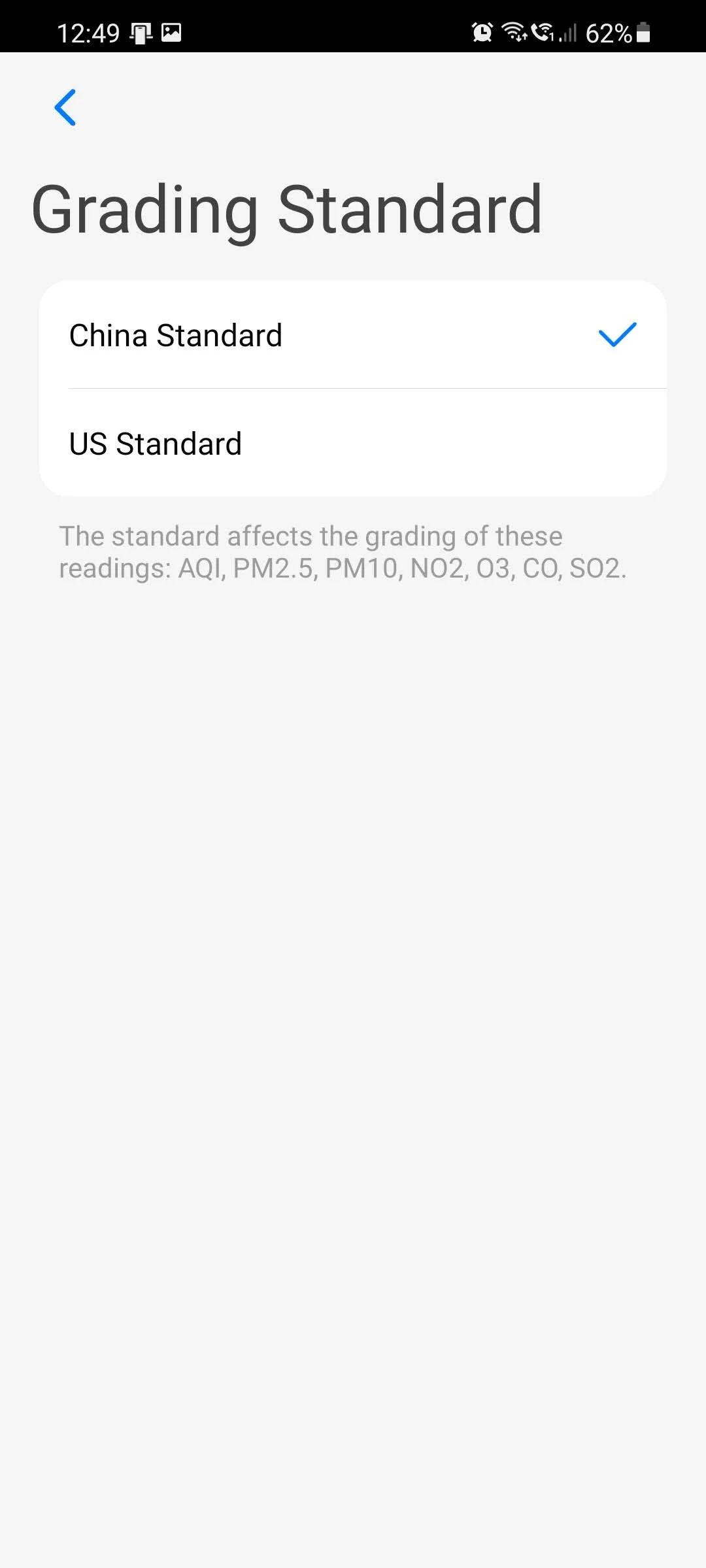This screenshot has height=1568, width=706.
Task: Switch to US Standard grading
Action: coord(353,444)
